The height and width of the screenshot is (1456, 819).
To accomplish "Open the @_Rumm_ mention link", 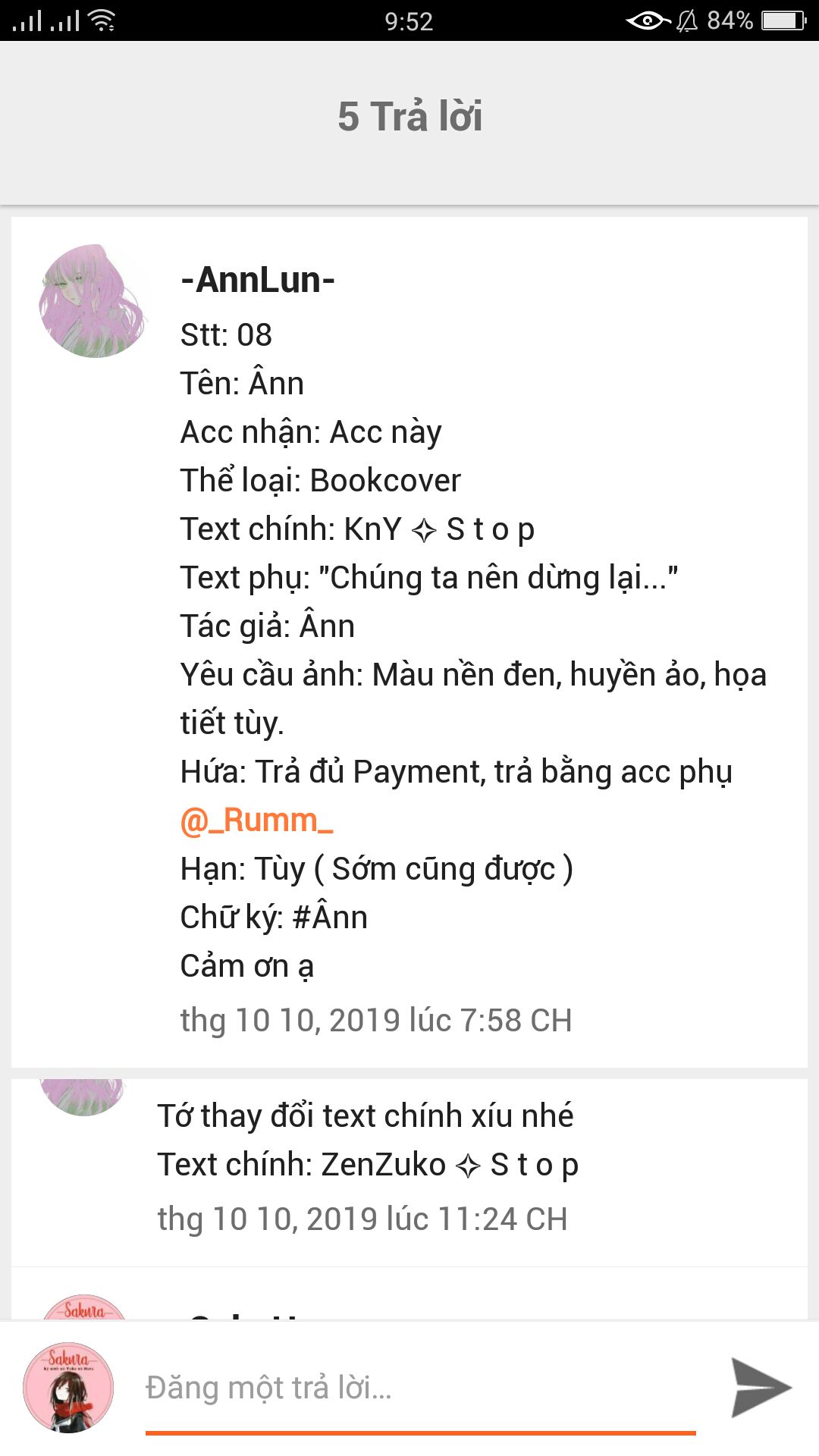I will click(256, 821).
